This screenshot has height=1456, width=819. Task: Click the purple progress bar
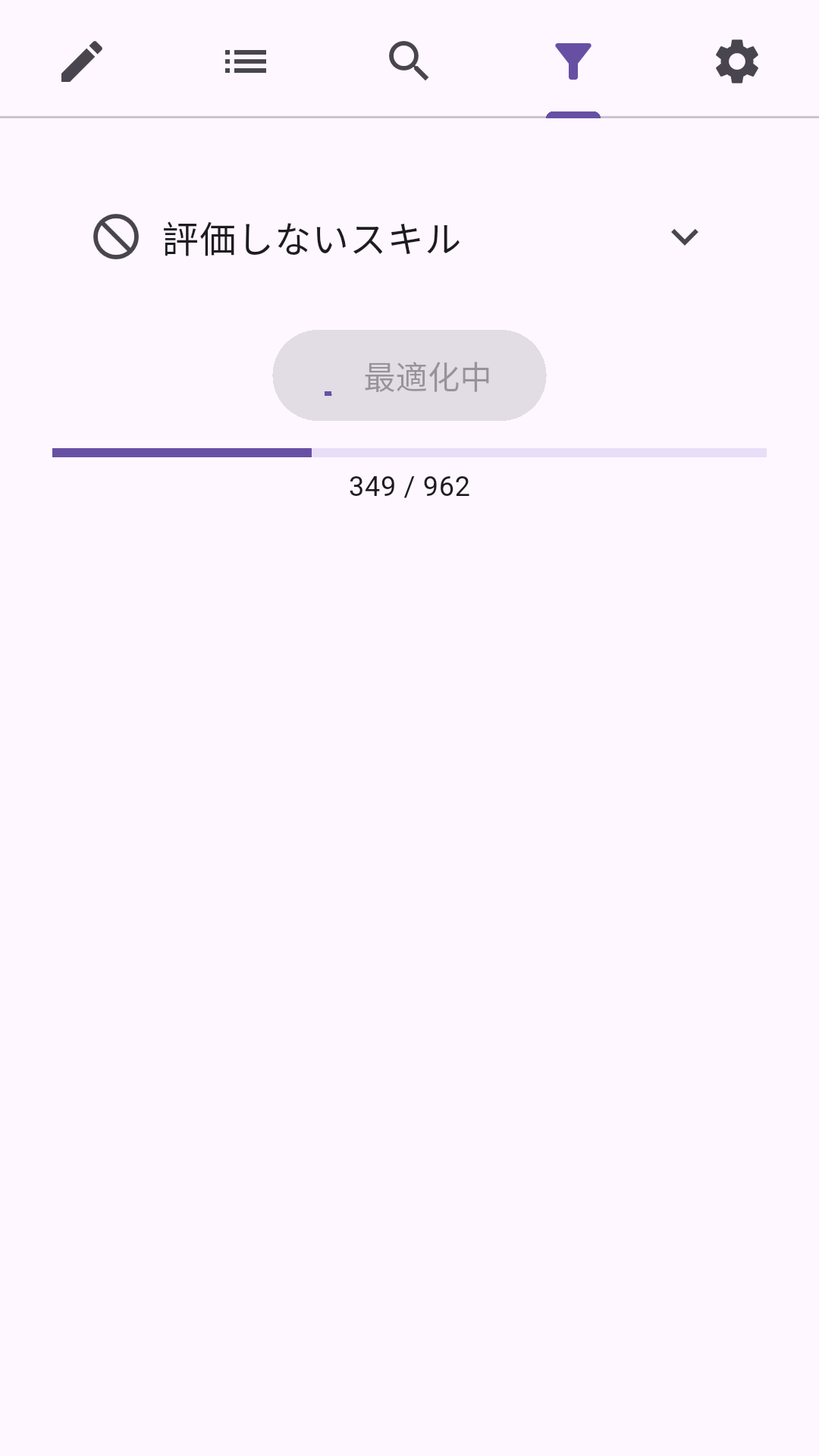182,453
